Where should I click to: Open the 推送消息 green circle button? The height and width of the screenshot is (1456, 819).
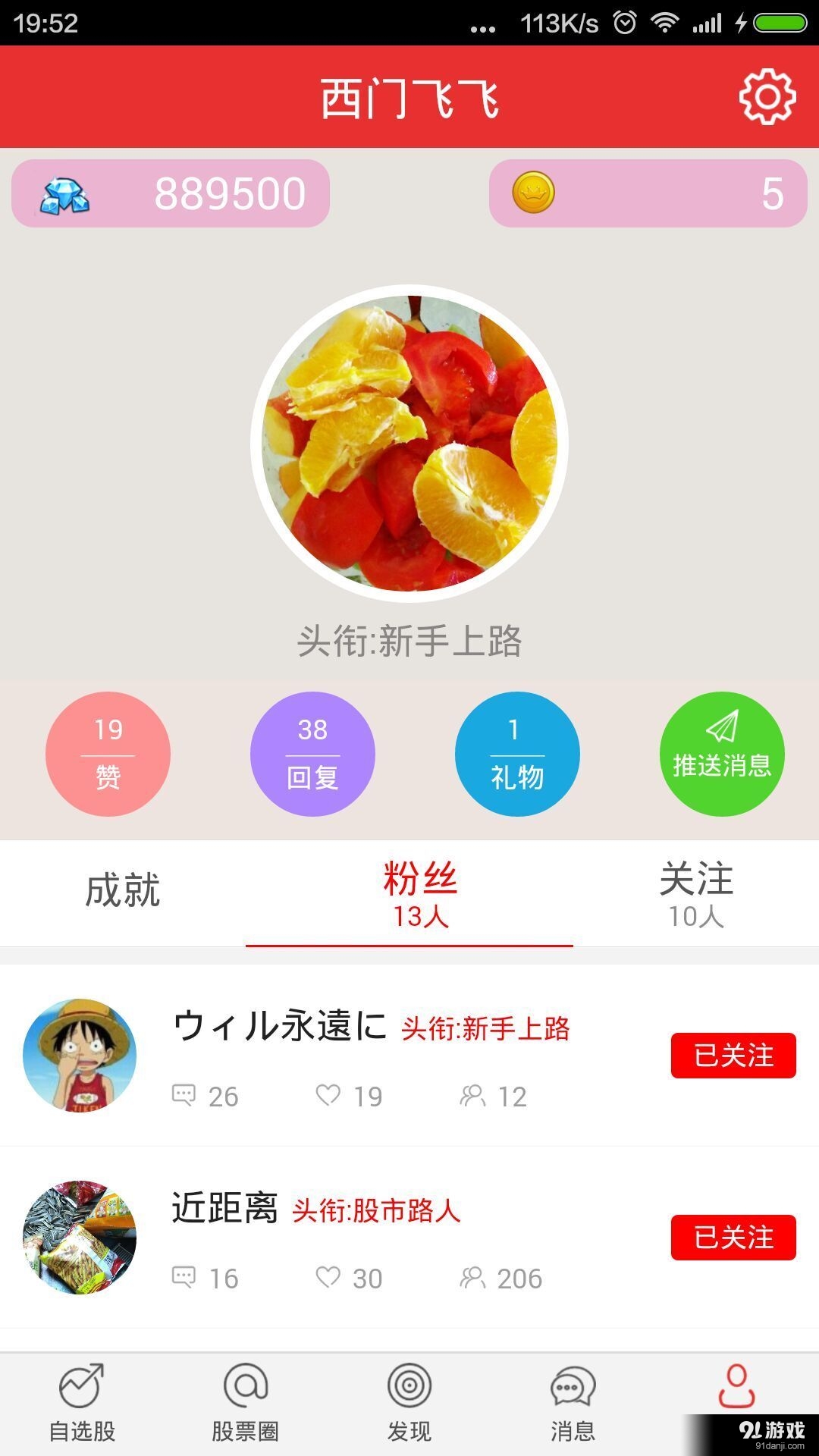click(722, 755)
